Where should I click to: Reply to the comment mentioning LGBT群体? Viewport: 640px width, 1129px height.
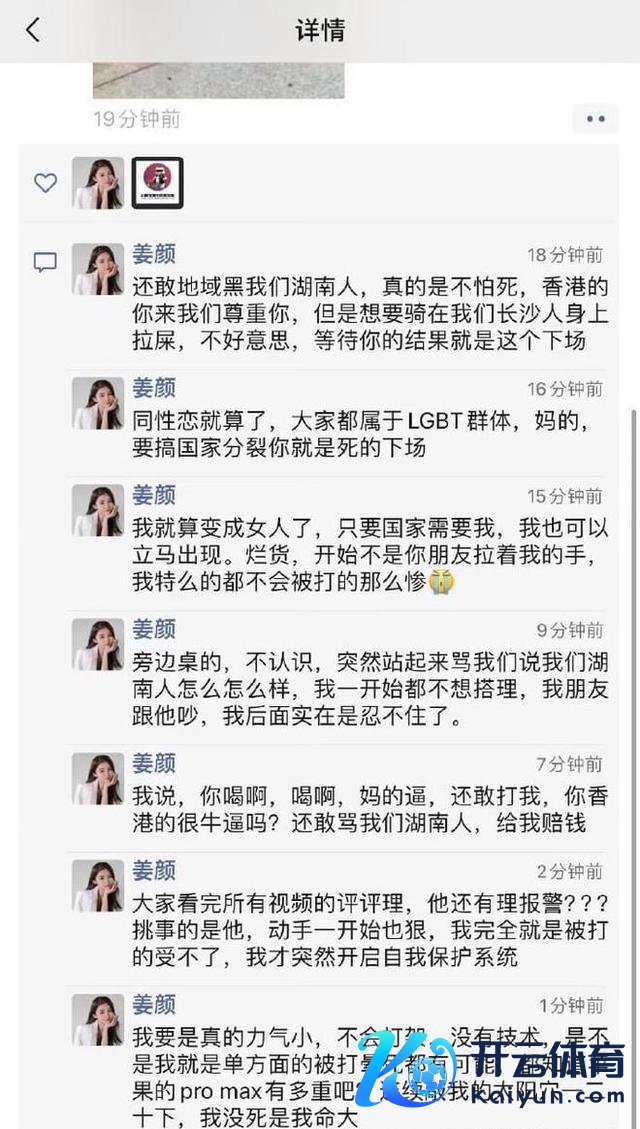tap(370, 434)
